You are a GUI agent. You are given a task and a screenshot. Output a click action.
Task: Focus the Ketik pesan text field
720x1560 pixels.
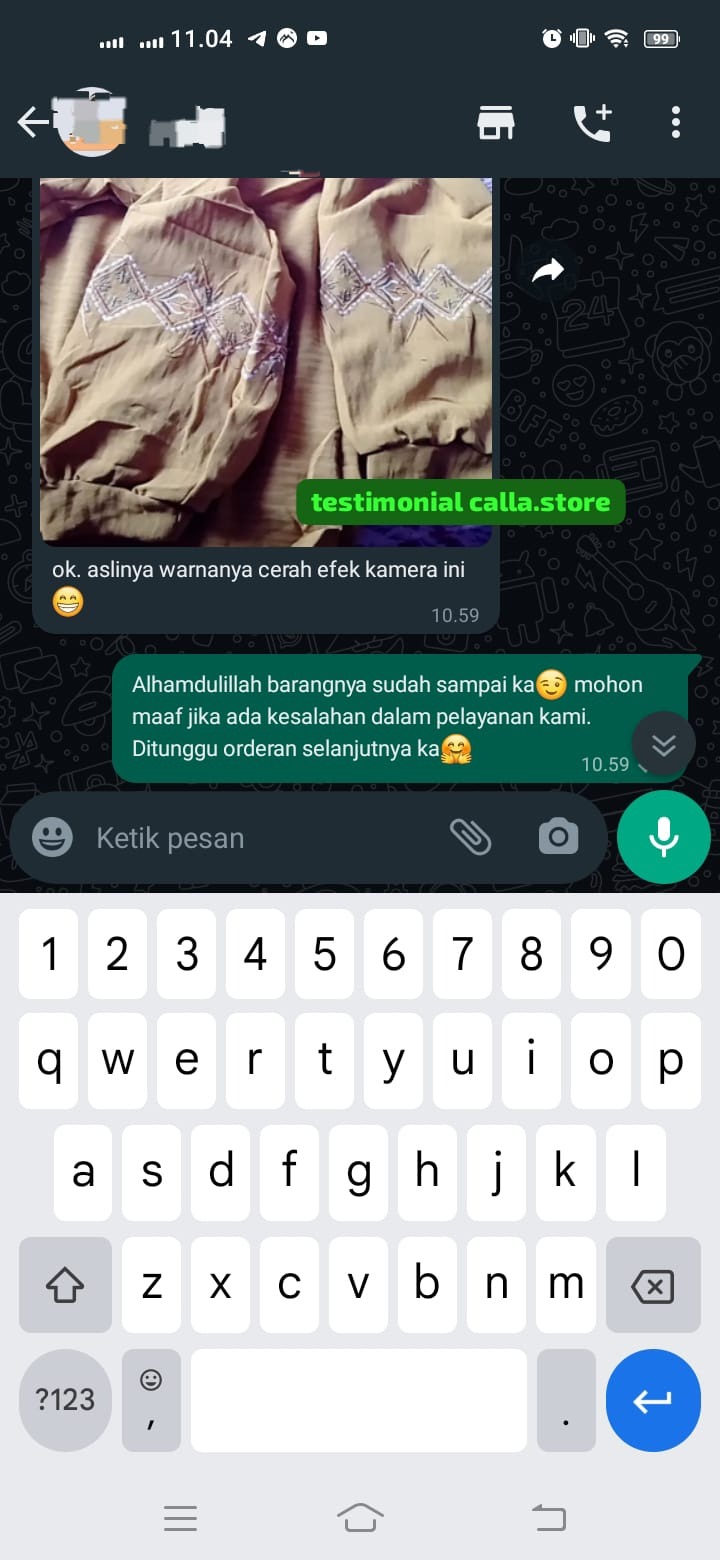260,838
